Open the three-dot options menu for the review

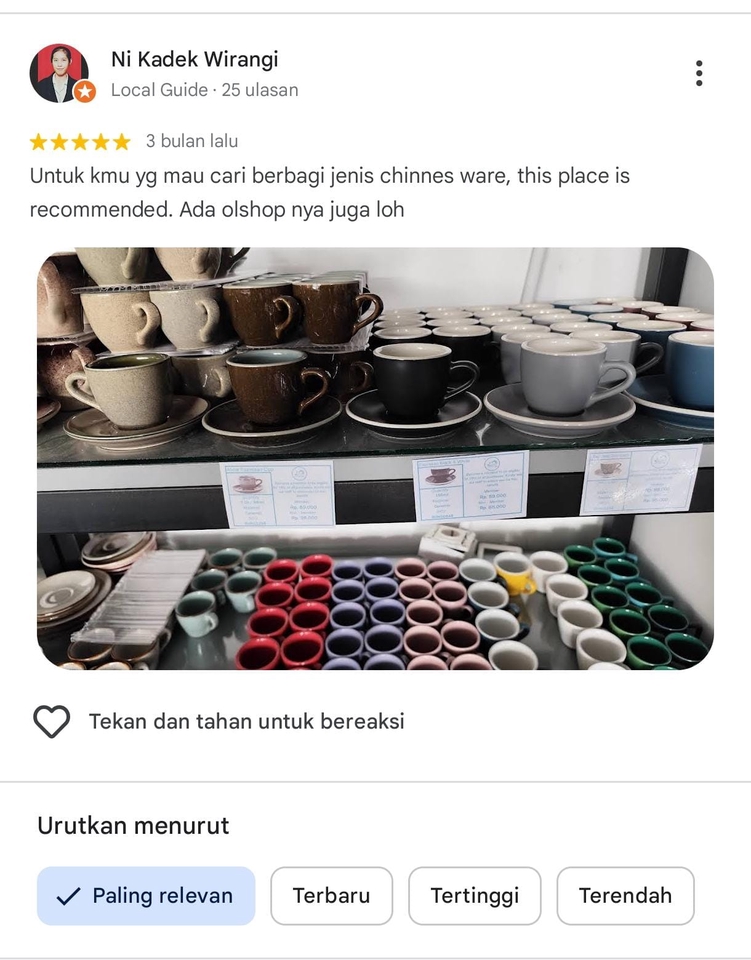(x=698, y=75)
